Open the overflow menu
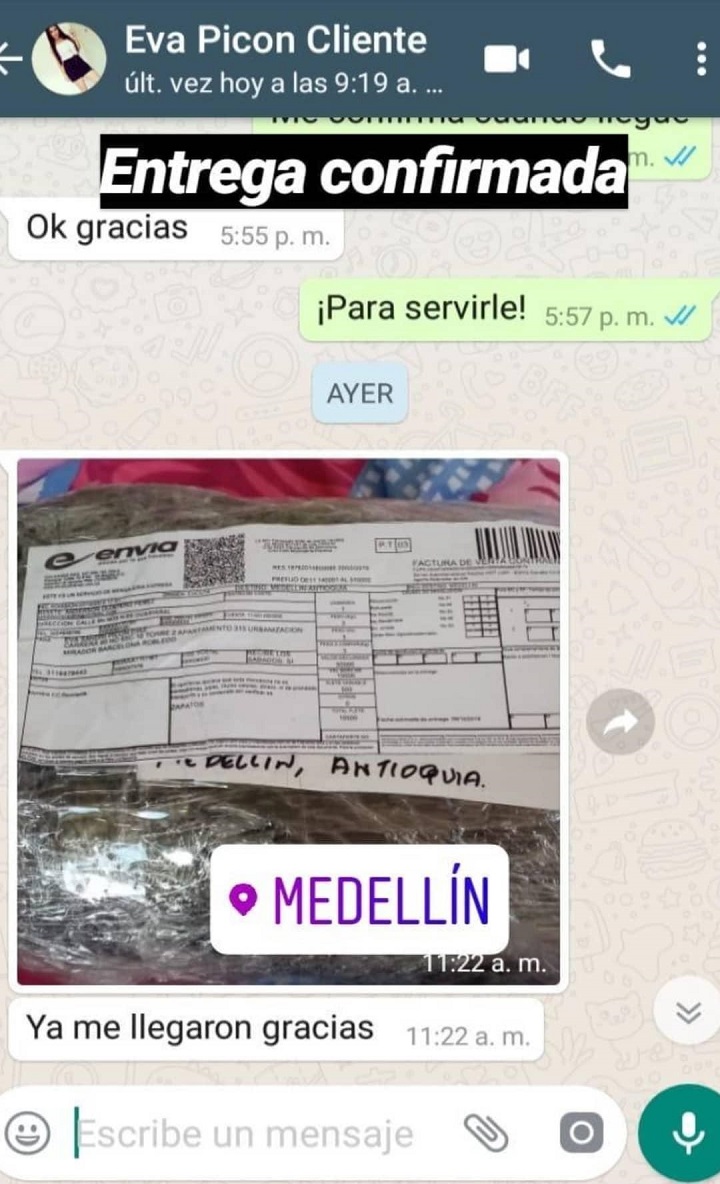The image size is (720, 1184). (700, 60)
